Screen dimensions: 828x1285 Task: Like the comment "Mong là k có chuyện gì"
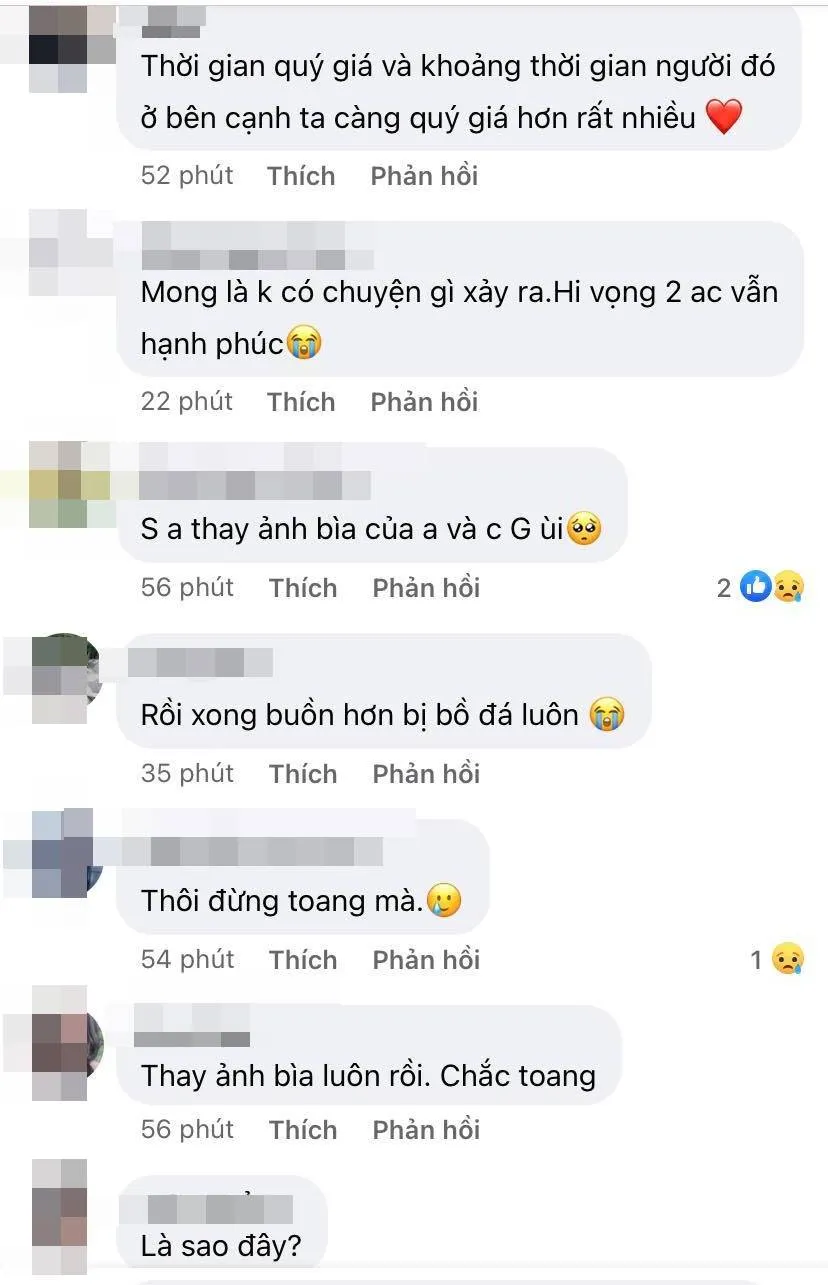click(x=300, y=402)
